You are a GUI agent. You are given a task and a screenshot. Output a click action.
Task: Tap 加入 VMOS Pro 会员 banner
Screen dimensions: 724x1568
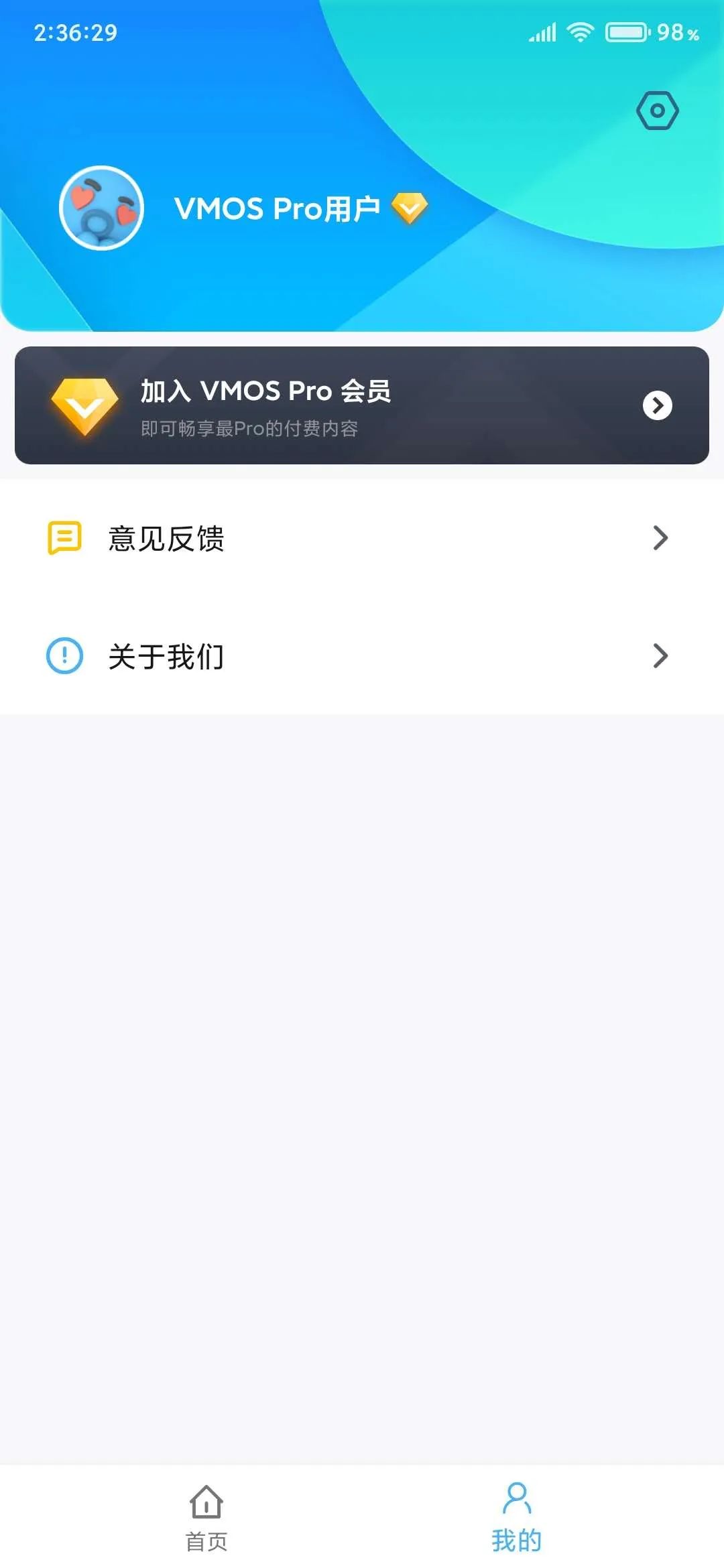tap(362, 405)
